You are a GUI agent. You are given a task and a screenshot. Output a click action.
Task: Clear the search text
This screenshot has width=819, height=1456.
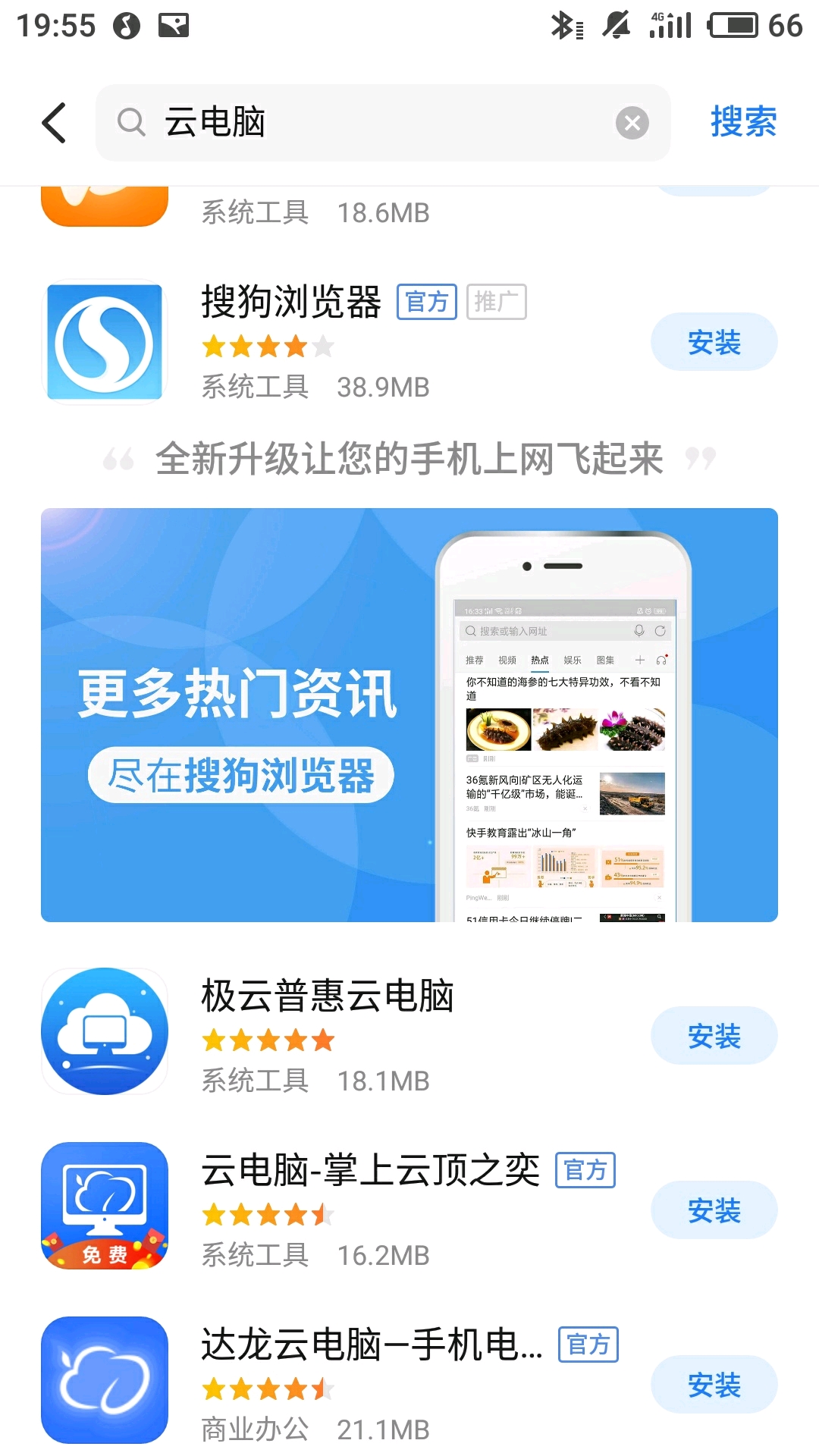tap(632, 123)
